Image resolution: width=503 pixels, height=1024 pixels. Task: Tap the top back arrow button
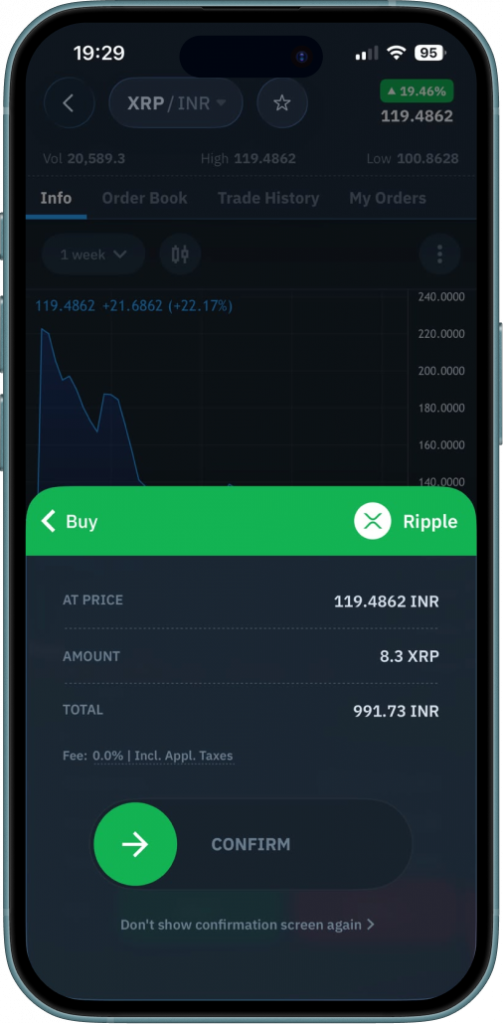(x=69, y=103)
